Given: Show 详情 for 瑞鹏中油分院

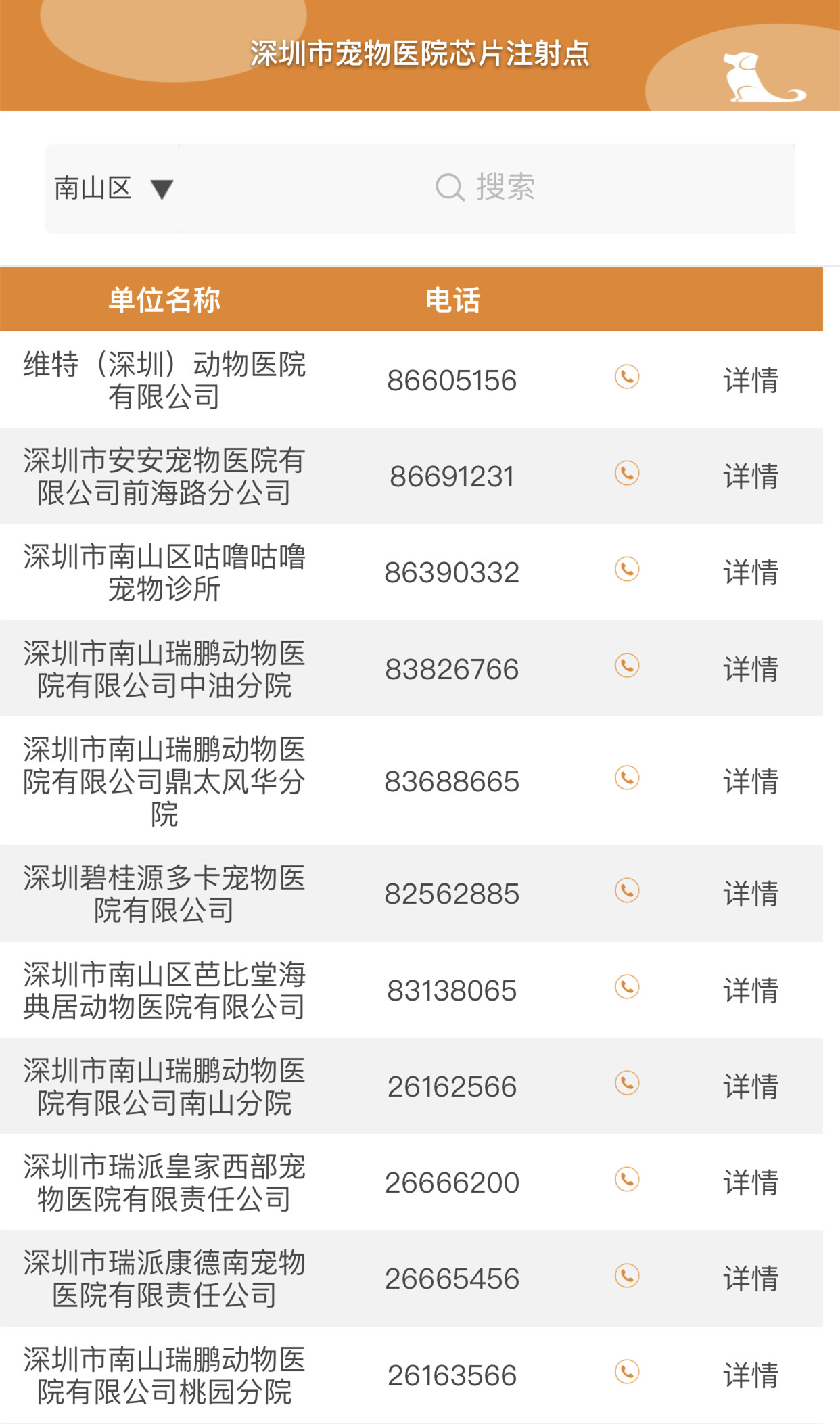Looking at the screenshot, I should point(750,669).
